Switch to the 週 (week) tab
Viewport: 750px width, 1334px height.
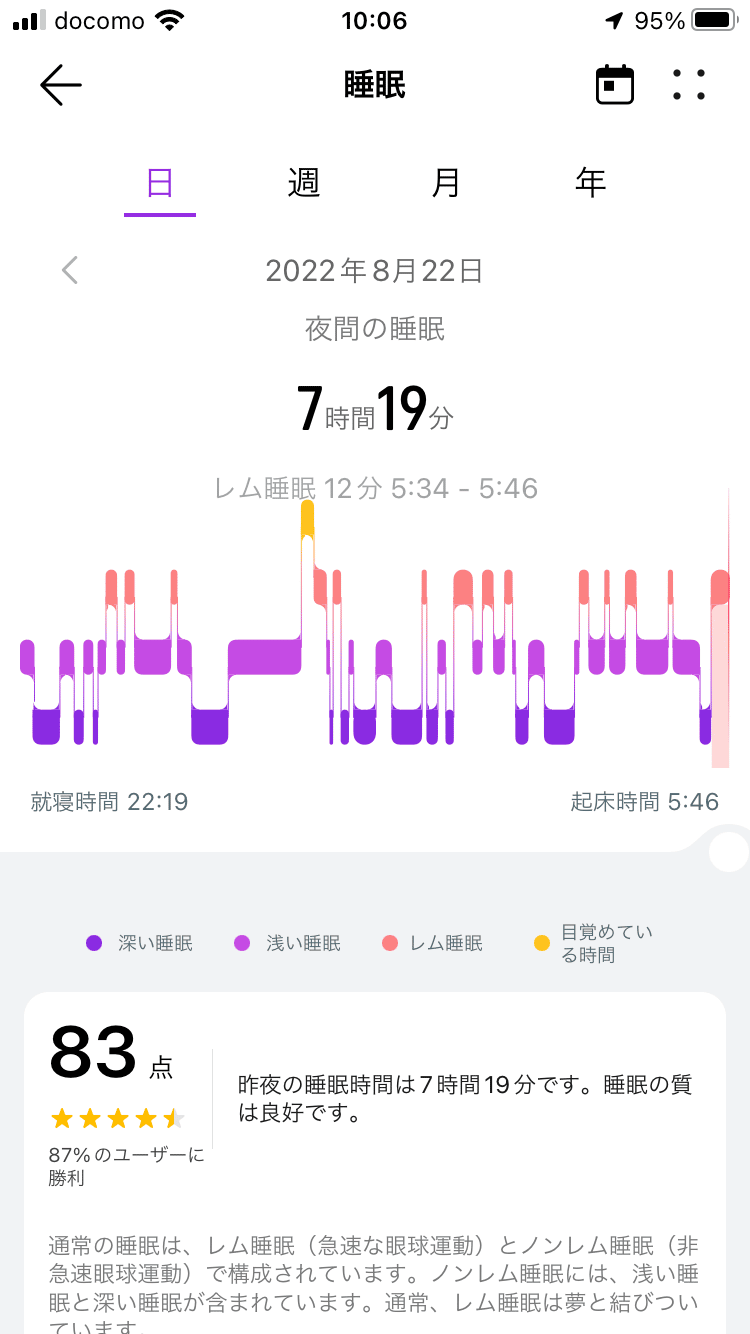pos(303,183)
